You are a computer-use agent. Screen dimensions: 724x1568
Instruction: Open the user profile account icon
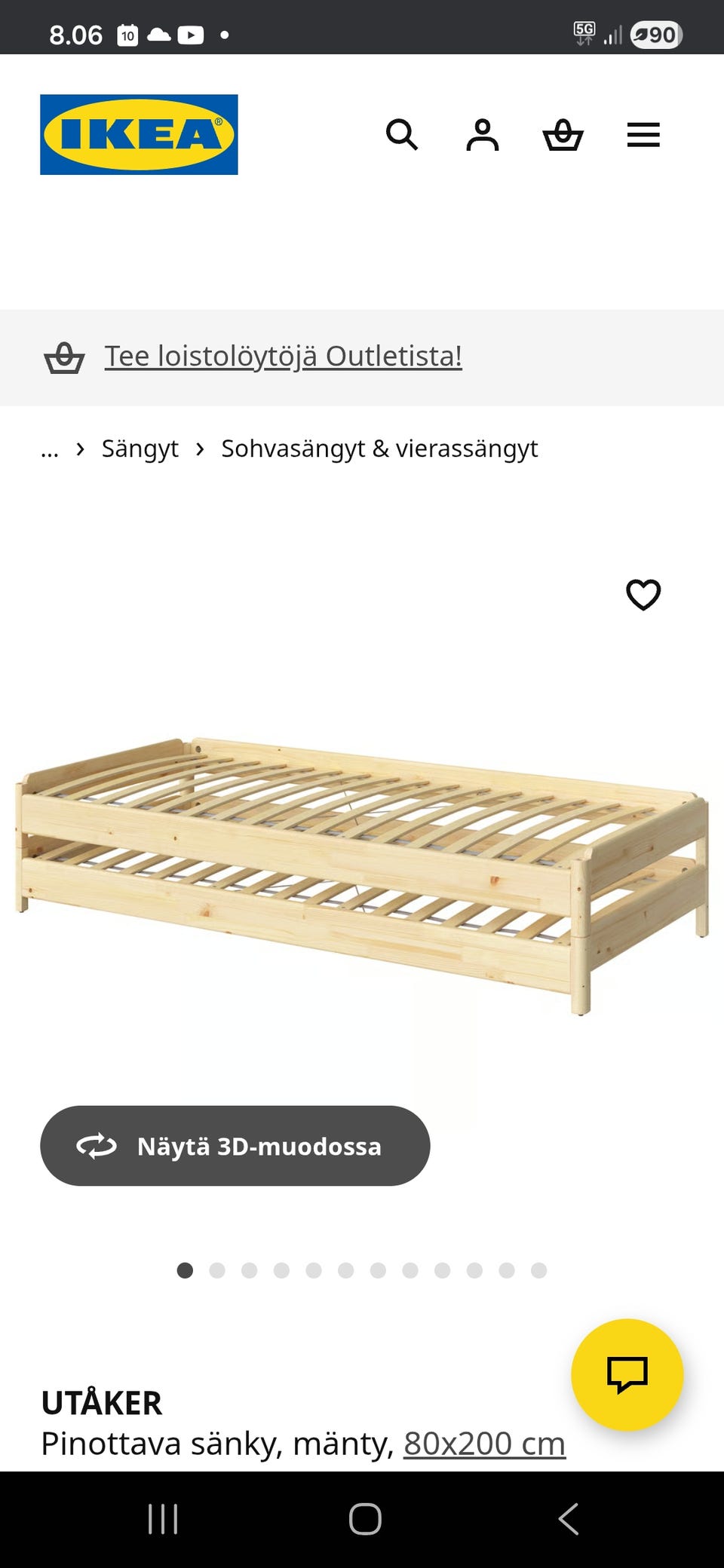(x=483, y=135)
